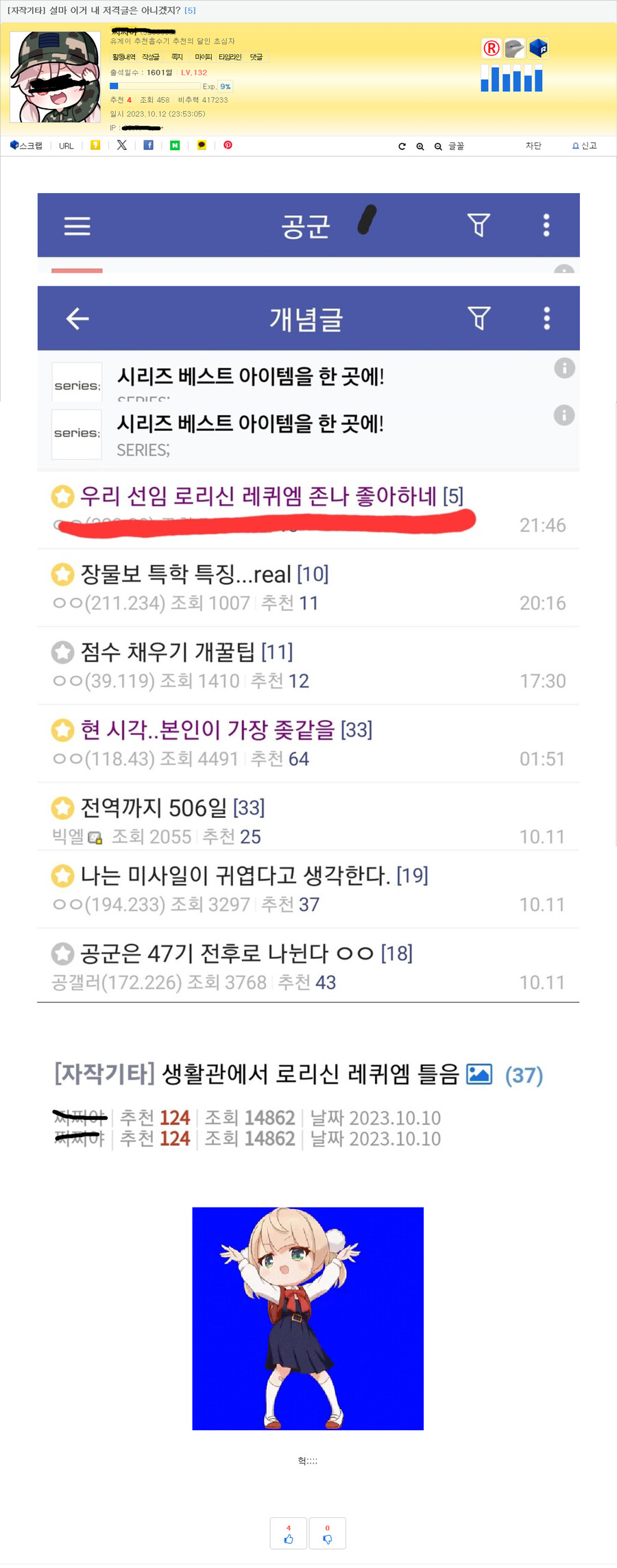Send a 쪽지 message to the author

(x=177, y=57)
